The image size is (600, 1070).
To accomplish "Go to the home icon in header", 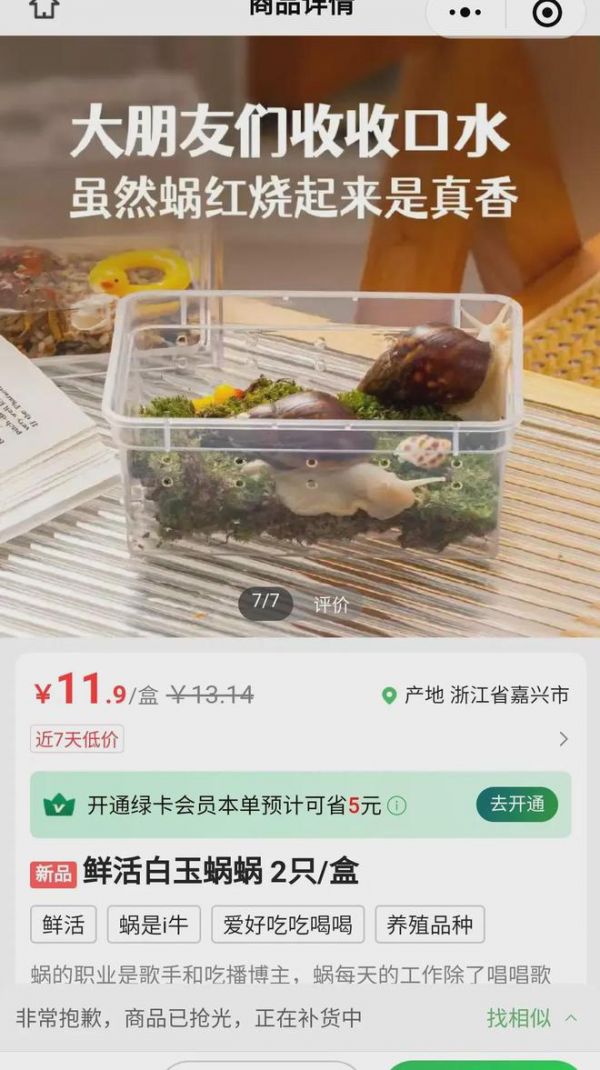I will pyautogui.click(x=44, y=8).
